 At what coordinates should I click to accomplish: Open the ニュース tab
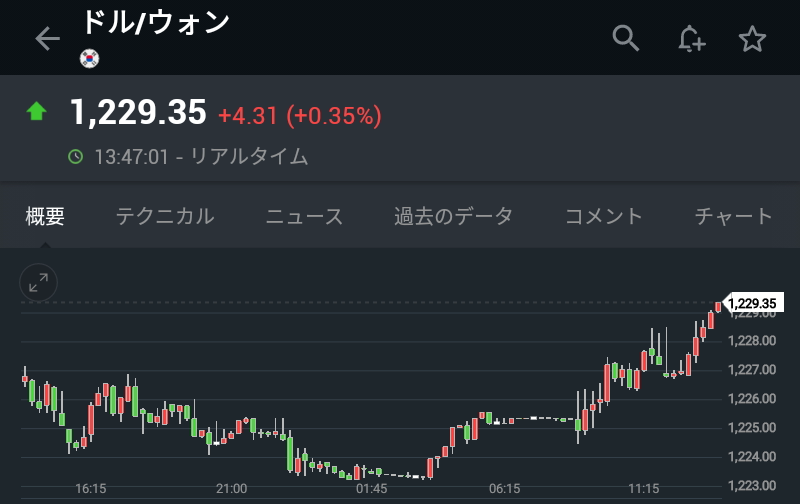pyautogui.click(x=304, y=216)
